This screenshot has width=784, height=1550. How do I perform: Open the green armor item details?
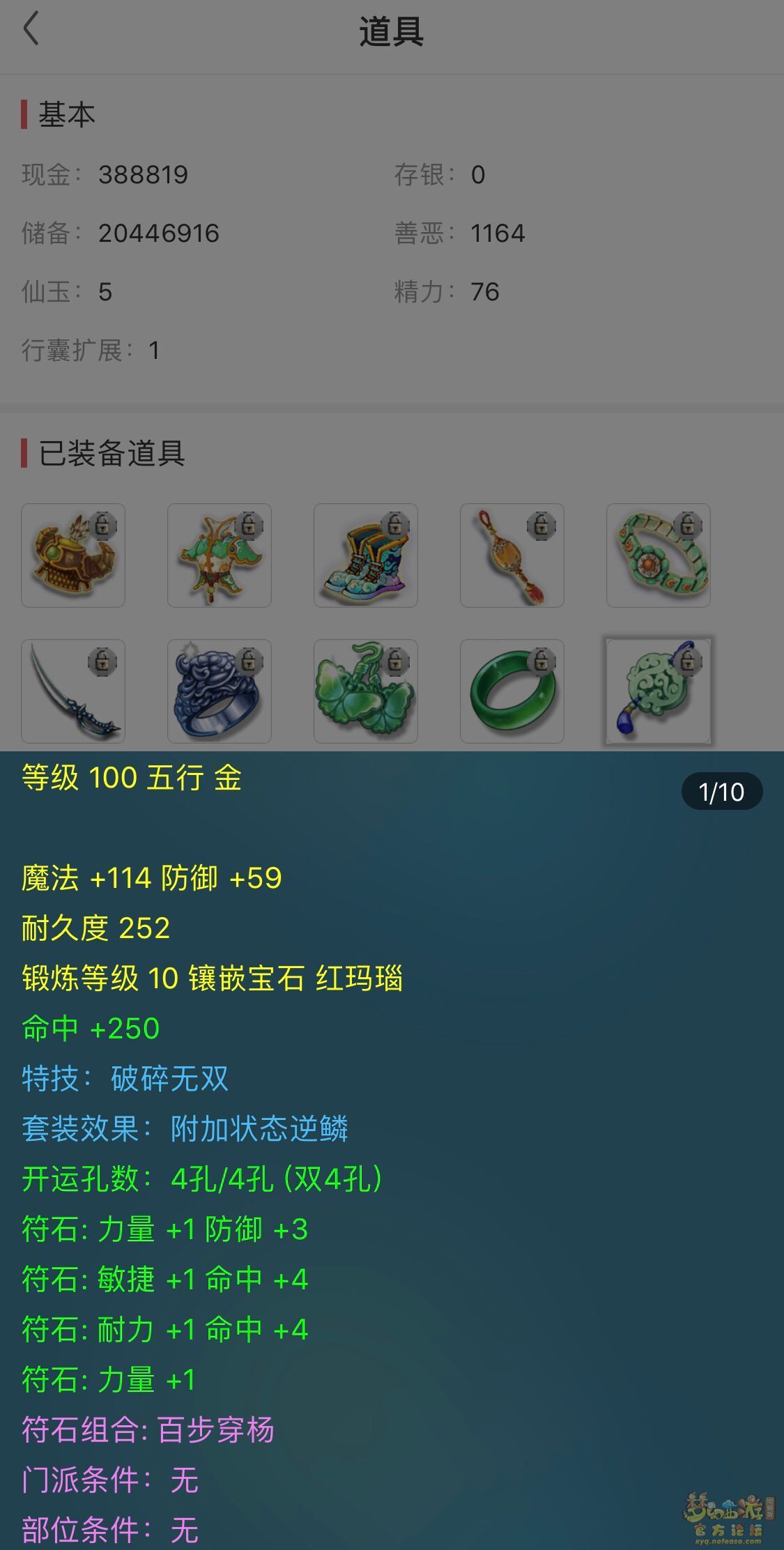[x=220, y=555]
